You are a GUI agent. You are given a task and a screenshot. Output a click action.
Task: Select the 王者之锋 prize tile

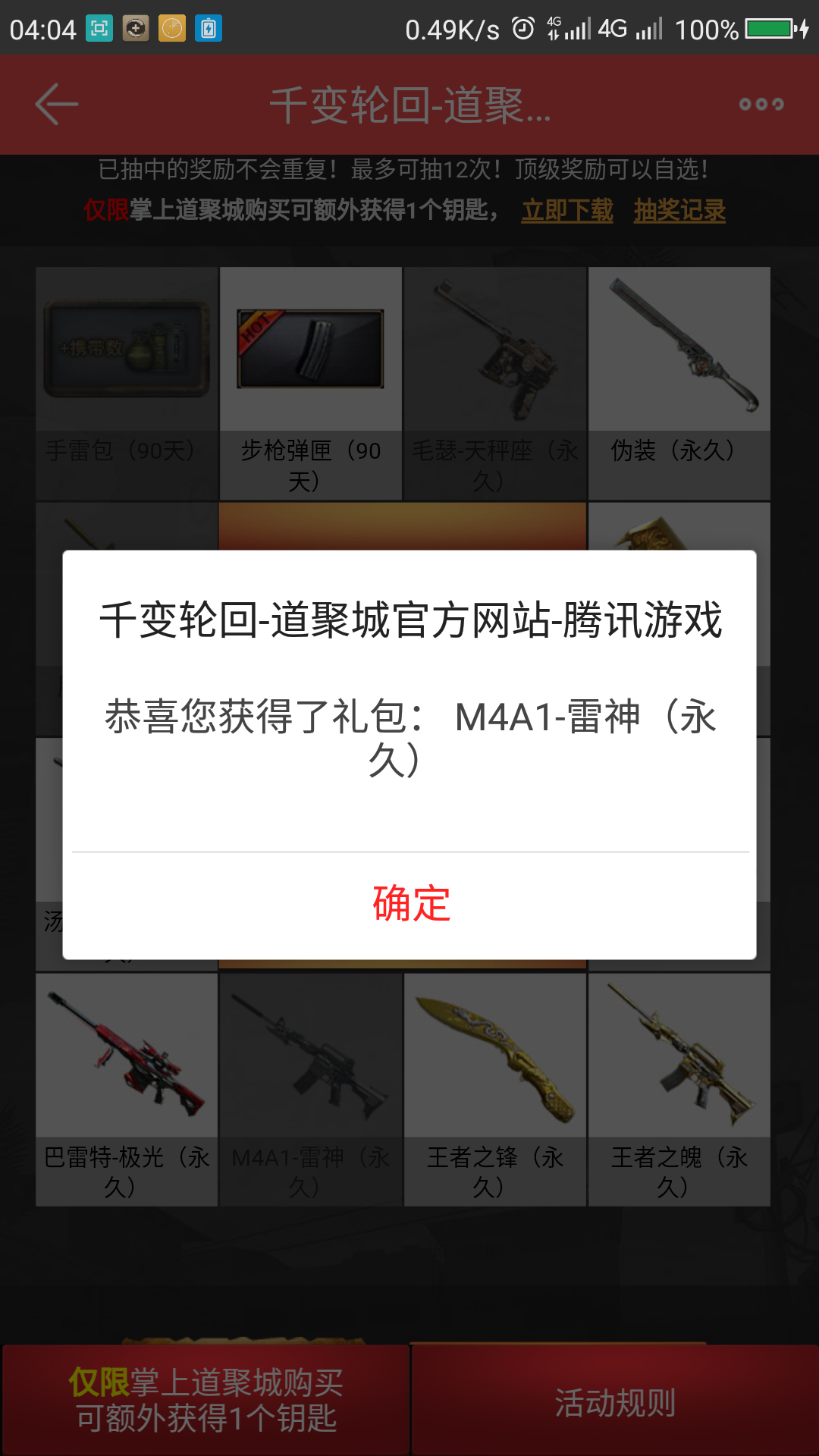click(495, 1090)
